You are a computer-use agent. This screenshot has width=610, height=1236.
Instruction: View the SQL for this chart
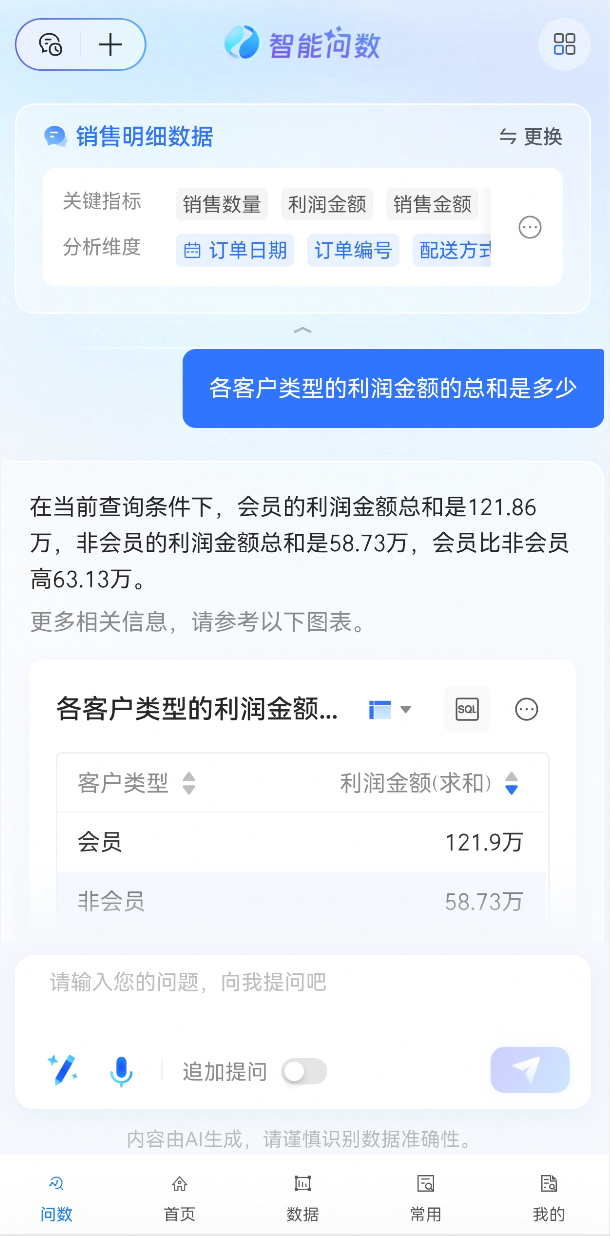pyautogui.click(x=467, y=709)
